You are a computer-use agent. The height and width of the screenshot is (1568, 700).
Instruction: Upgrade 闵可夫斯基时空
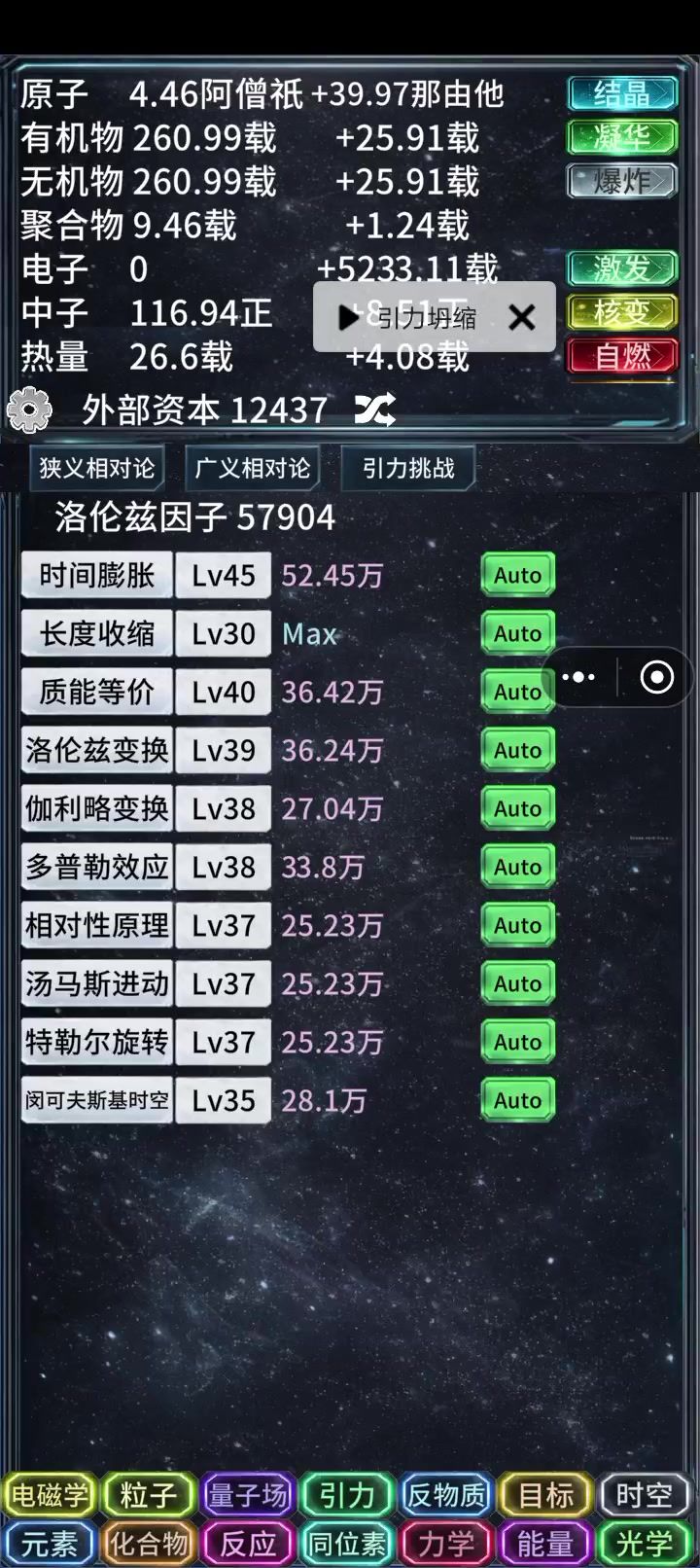pos(96,1100)
